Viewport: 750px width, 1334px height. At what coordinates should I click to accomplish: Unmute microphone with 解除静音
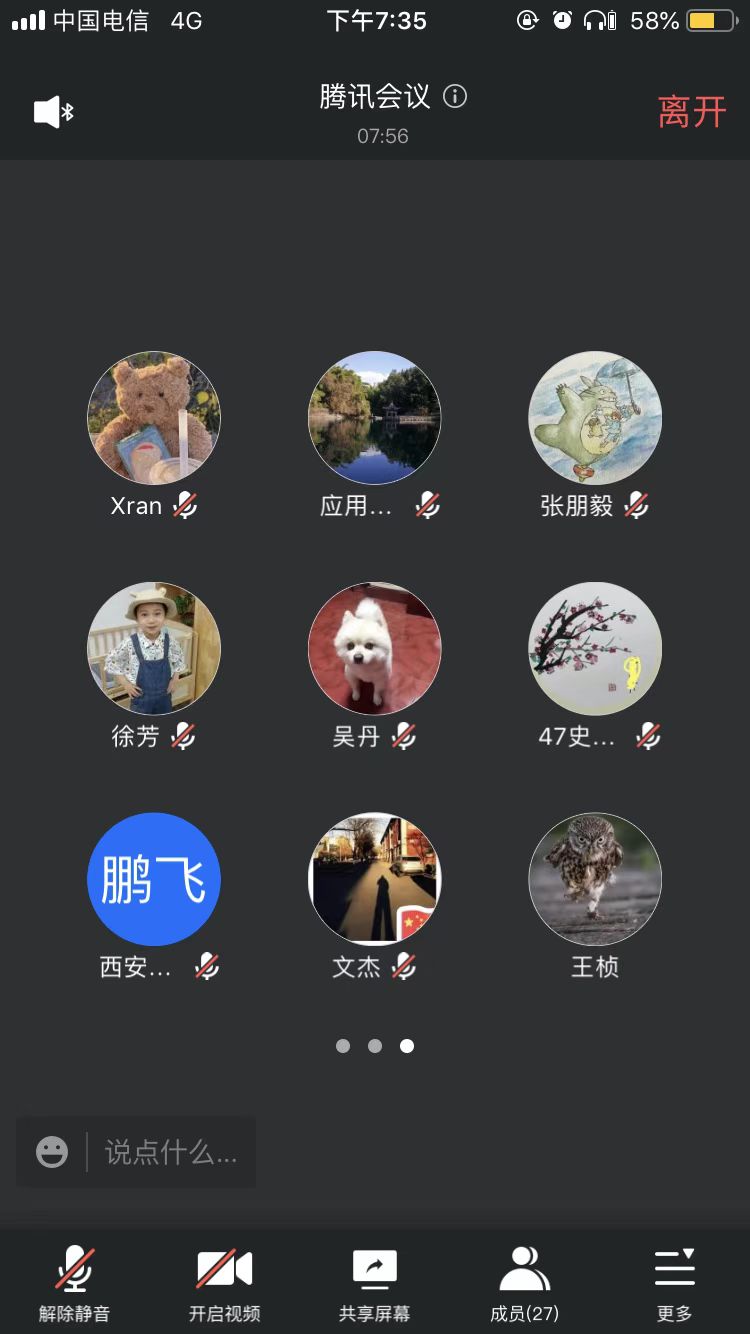(x=75, y=1284)
